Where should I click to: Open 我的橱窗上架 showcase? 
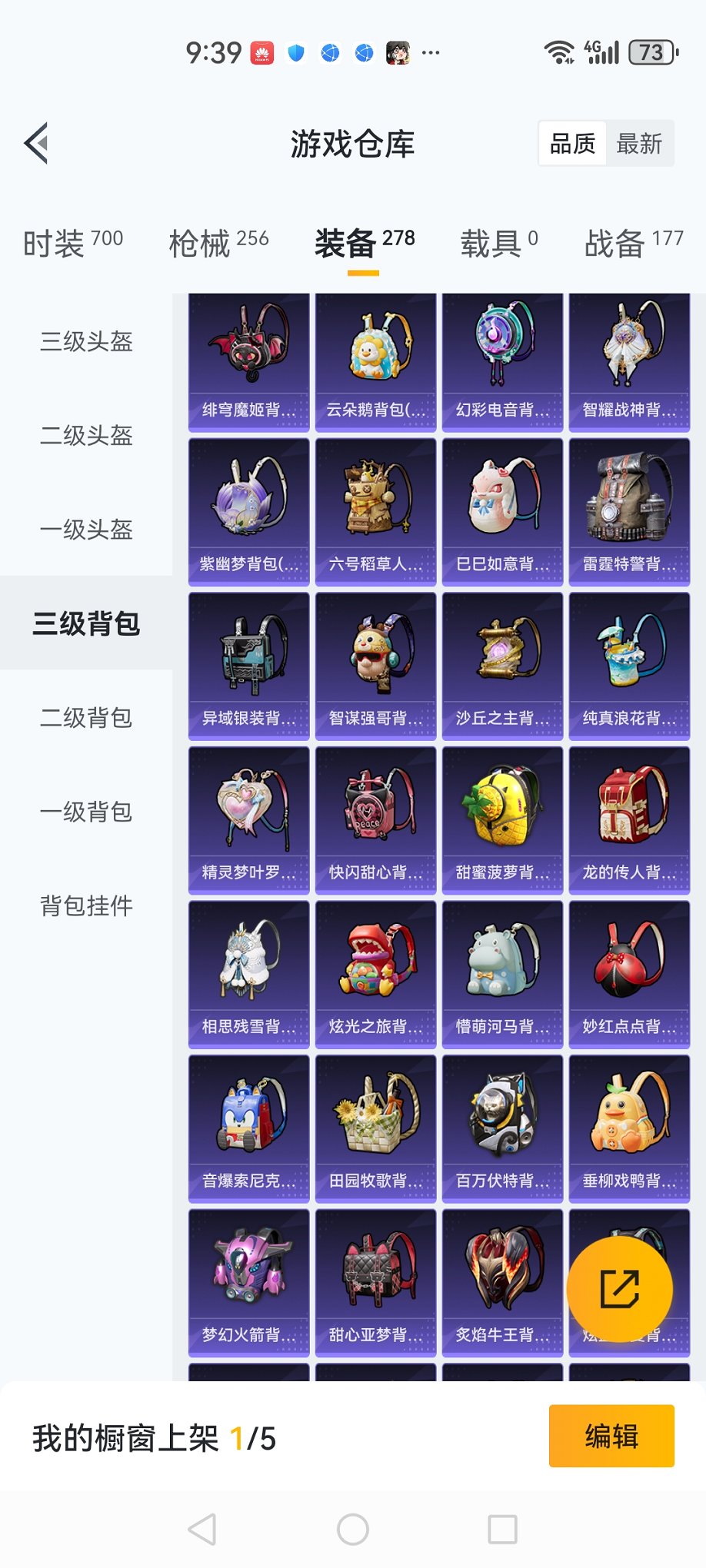click(x=154, y=1437)
